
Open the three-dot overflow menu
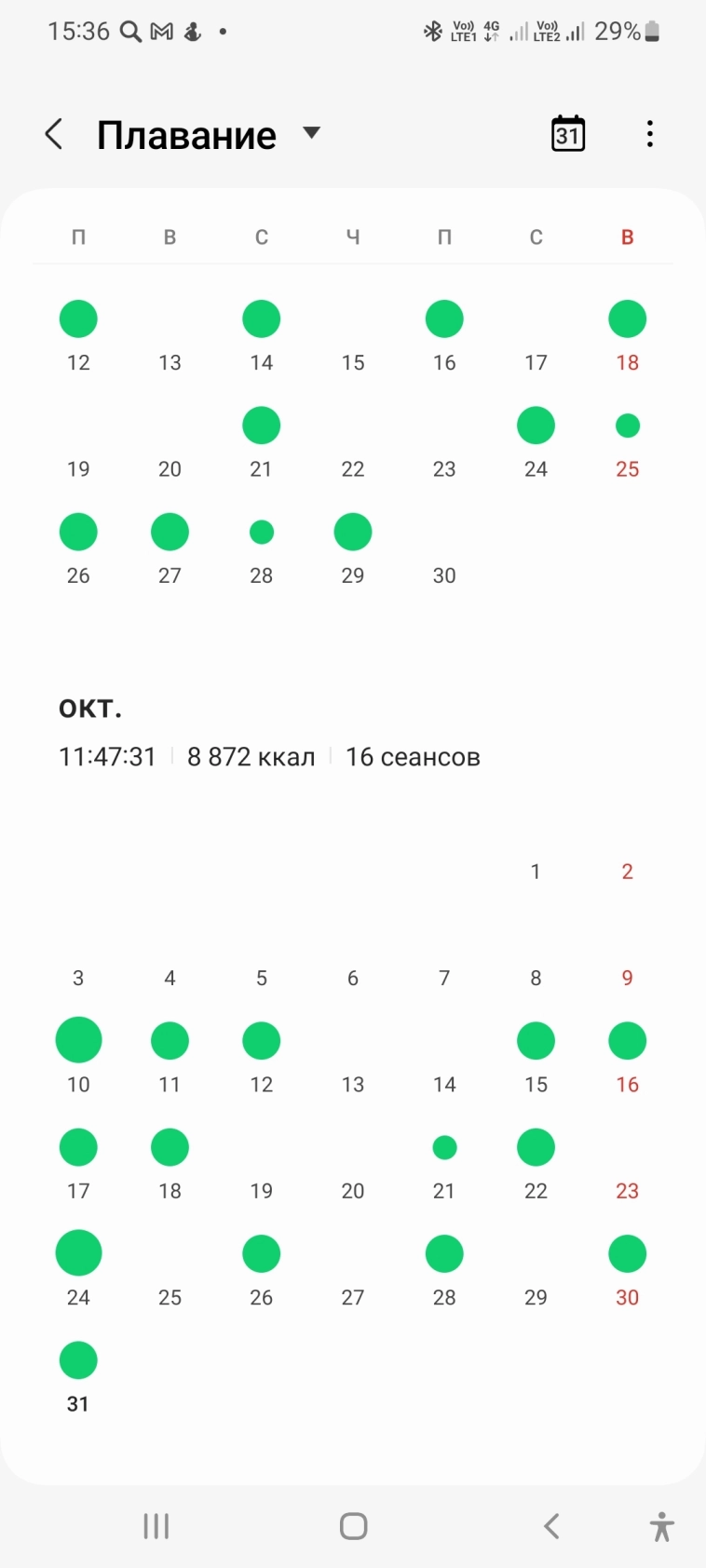[x=649, y=134]
